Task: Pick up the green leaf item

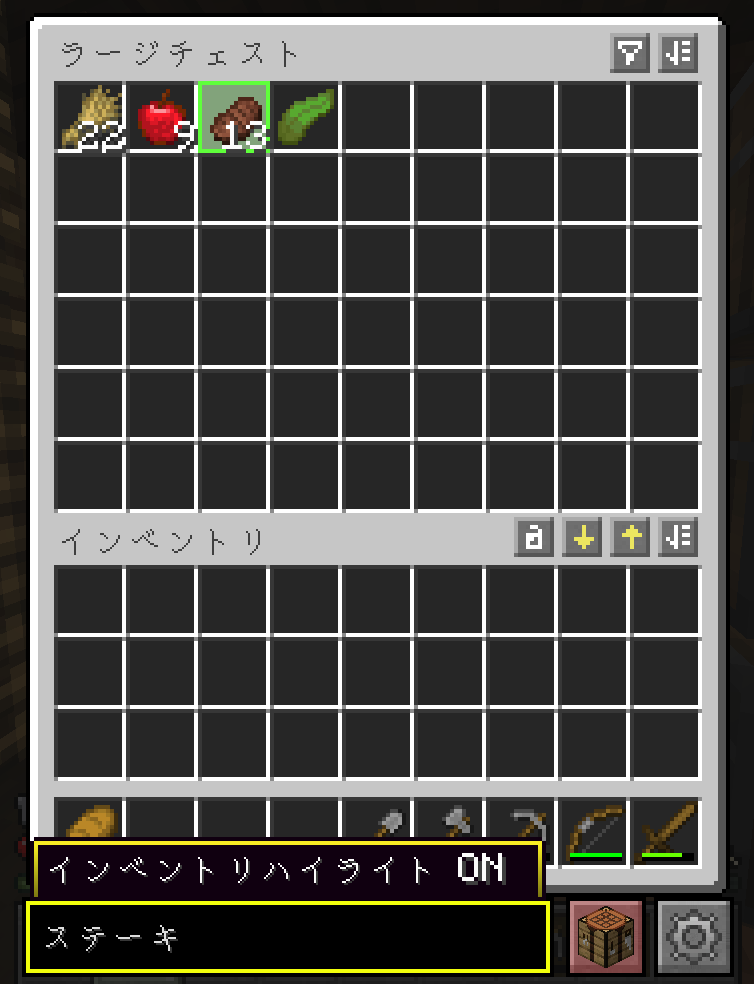Action: point(306,117)
